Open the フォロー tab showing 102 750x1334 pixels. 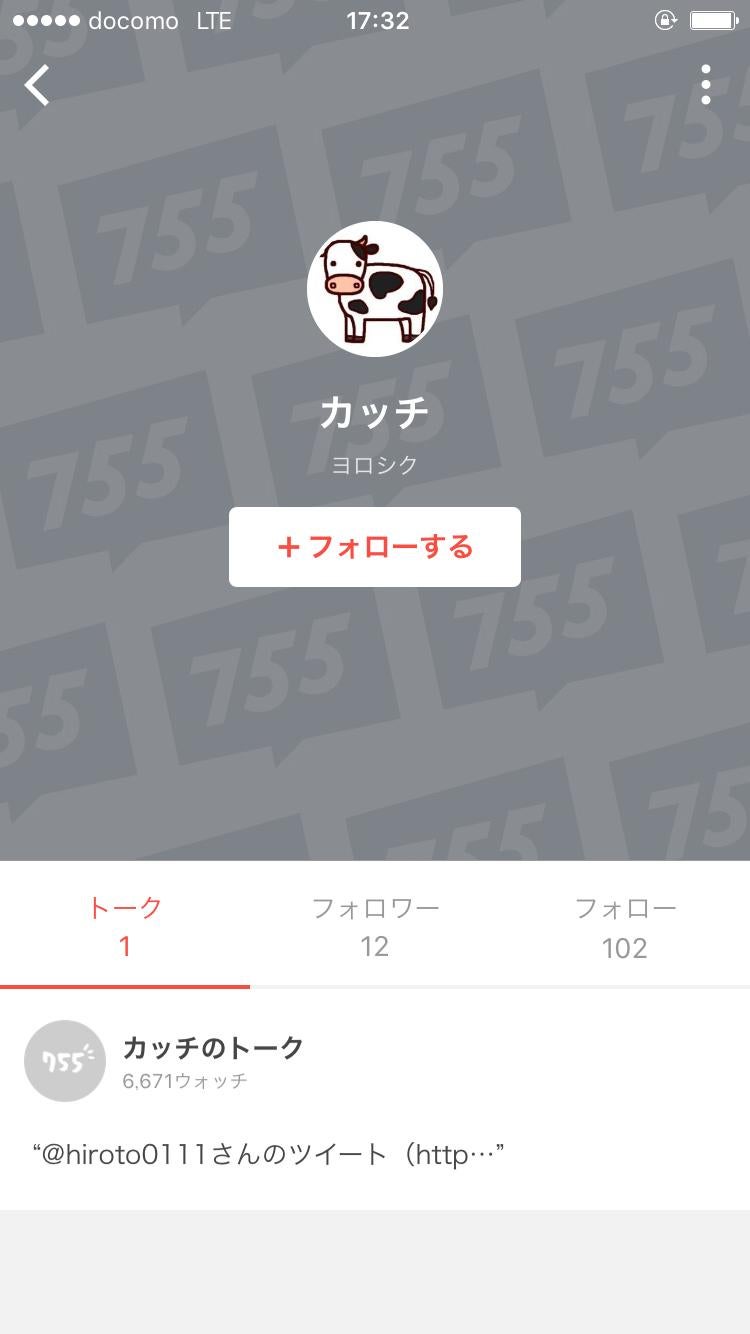tap(624, 925)
